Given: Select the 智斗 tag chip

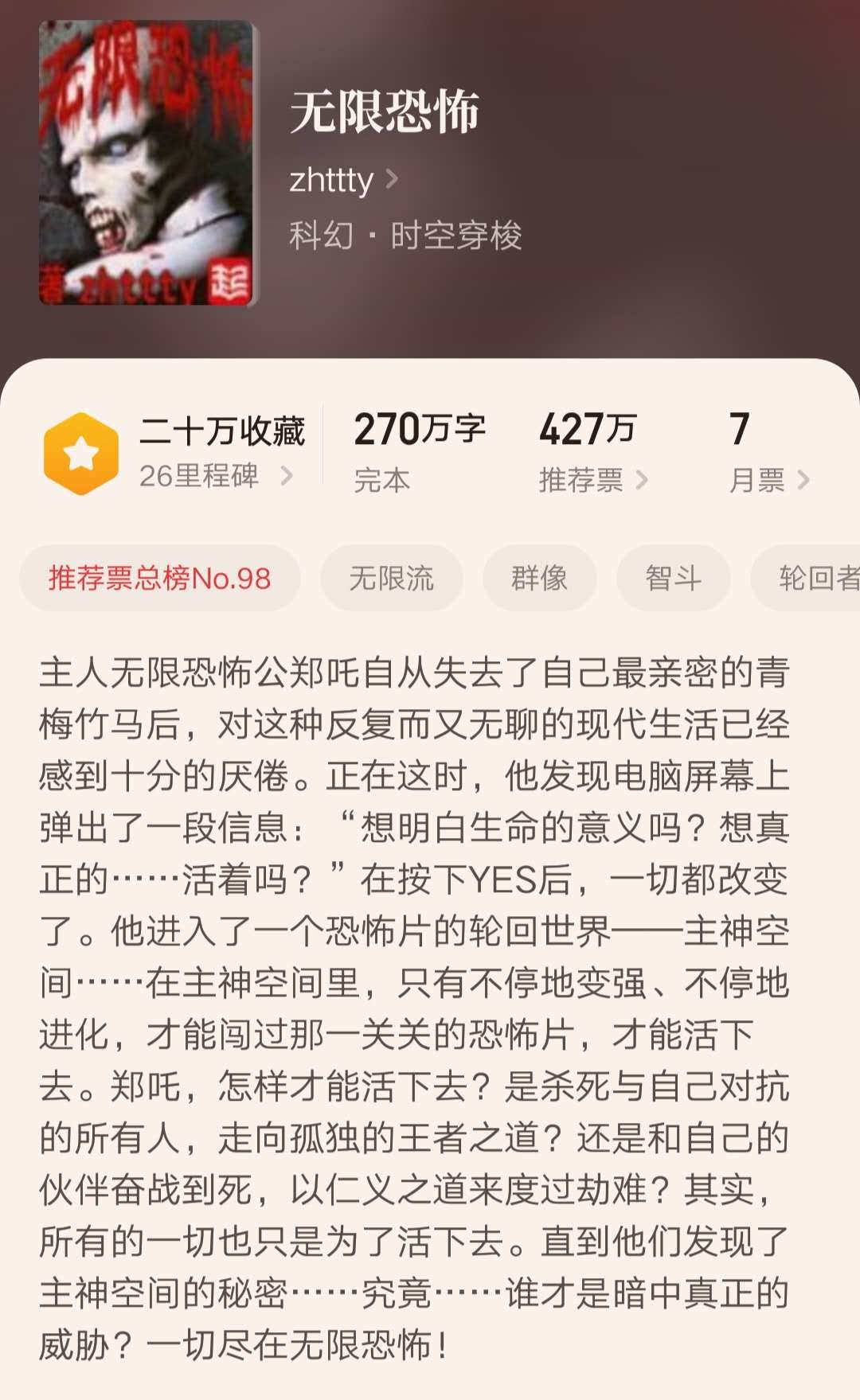Looking at the screenshot, I should 673,578.
